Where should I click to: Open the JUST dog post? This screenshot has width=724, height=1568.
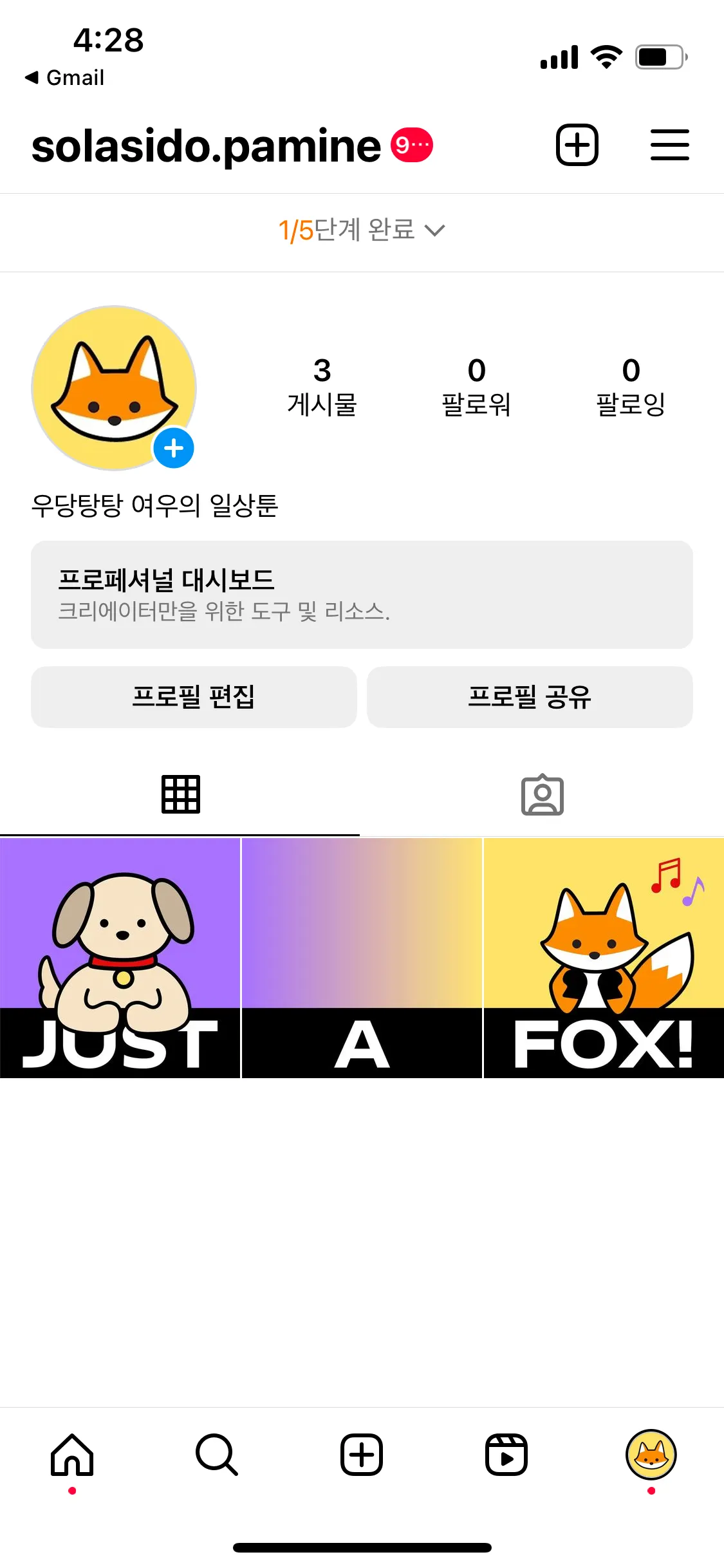[x=120, y=957]
